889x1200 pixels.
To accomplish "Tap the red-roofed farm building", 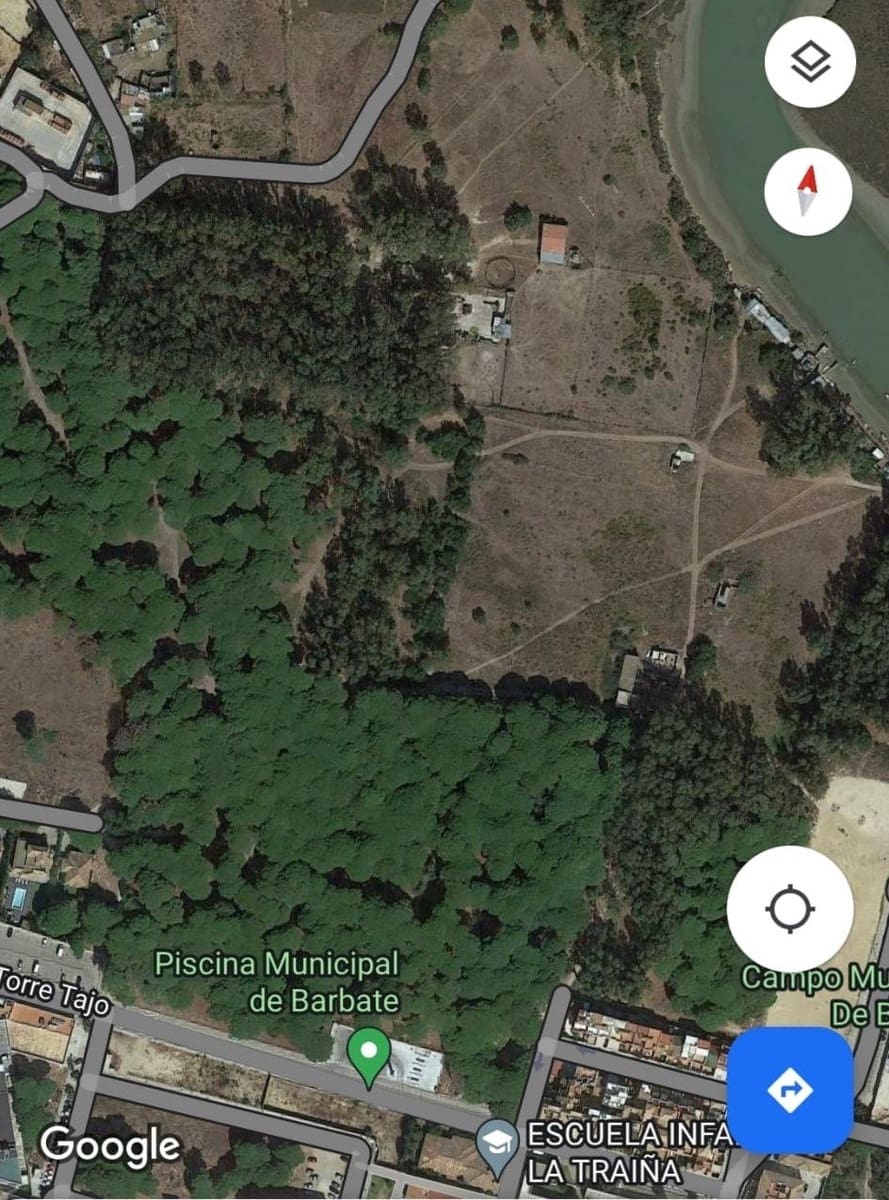I will pyautogui.click(x=552, y=240).
